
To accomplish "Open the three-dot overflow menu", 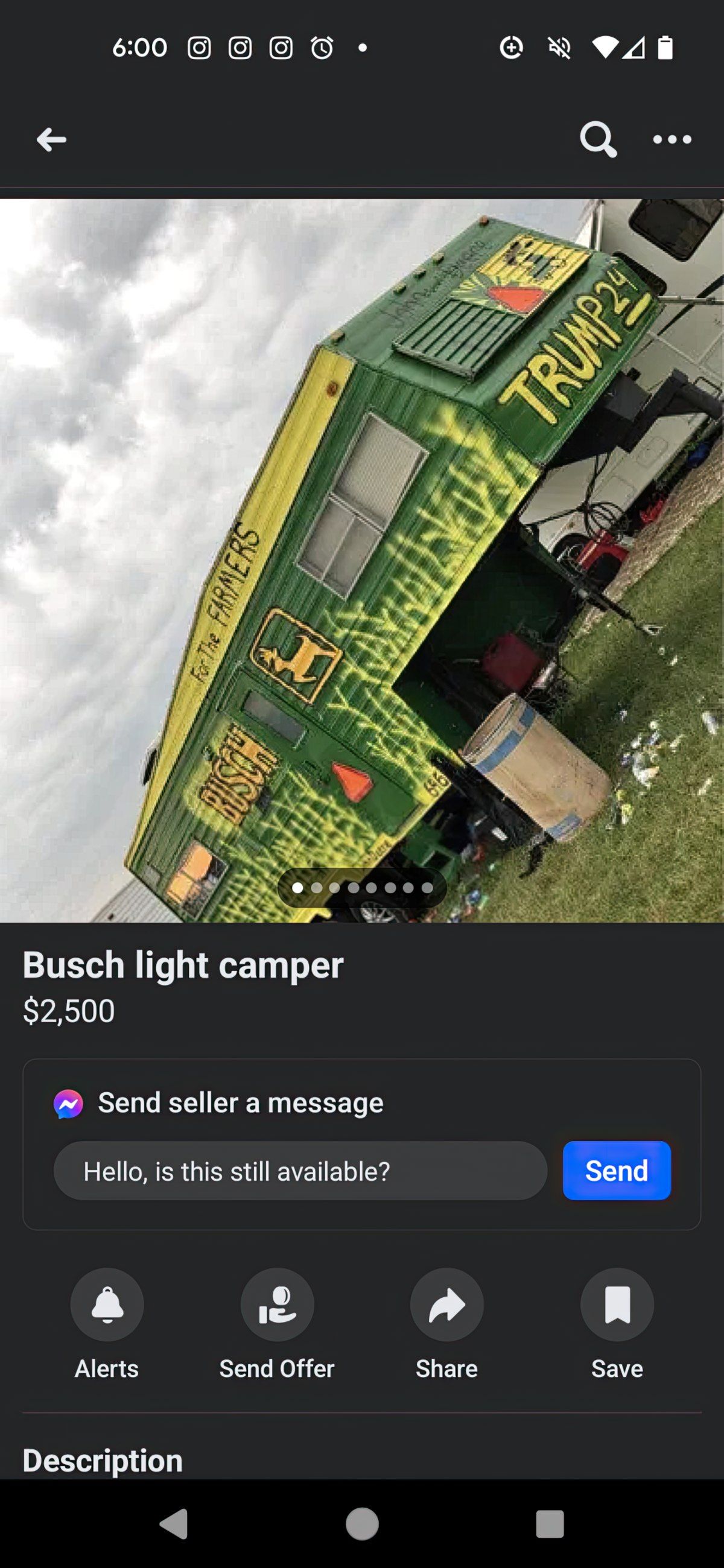I will [x=672, y=139].
